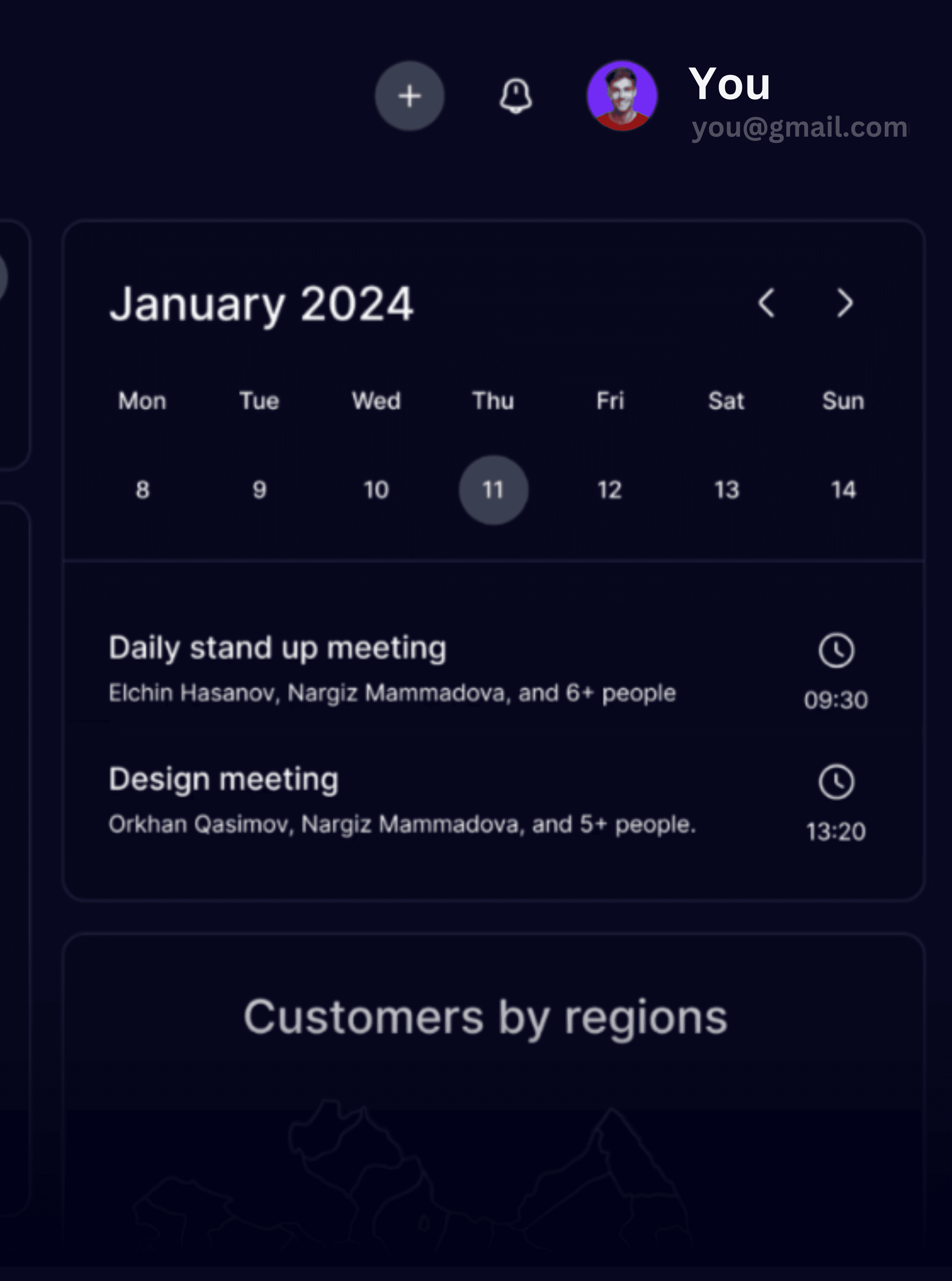
Task: Open the notifications bell
Action: click(516, 96)
